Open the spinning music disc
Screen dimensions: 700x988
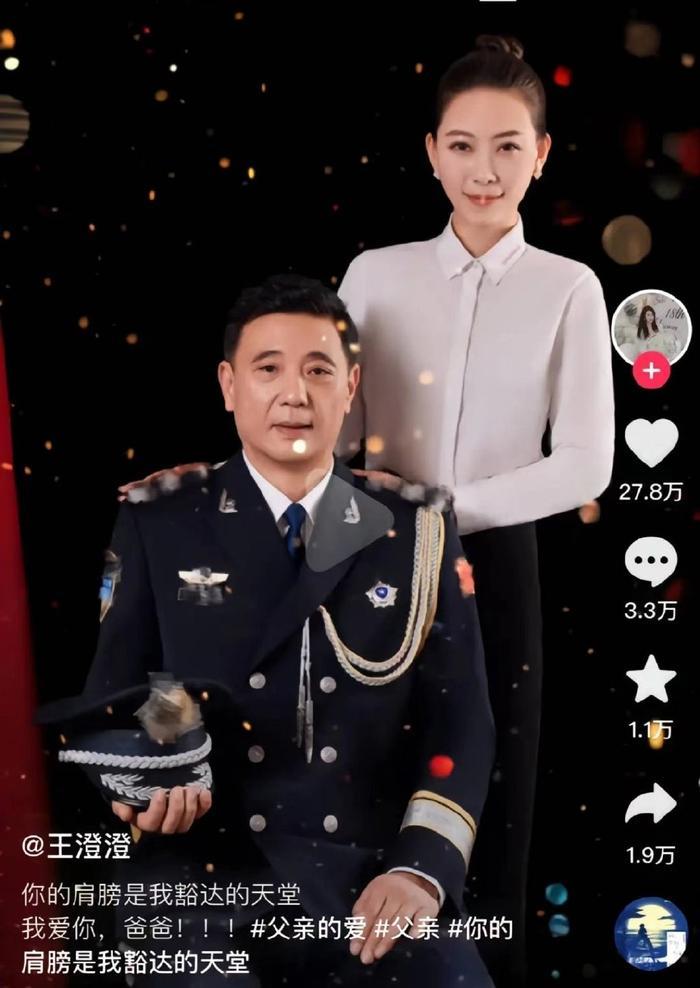pos(651,933)
